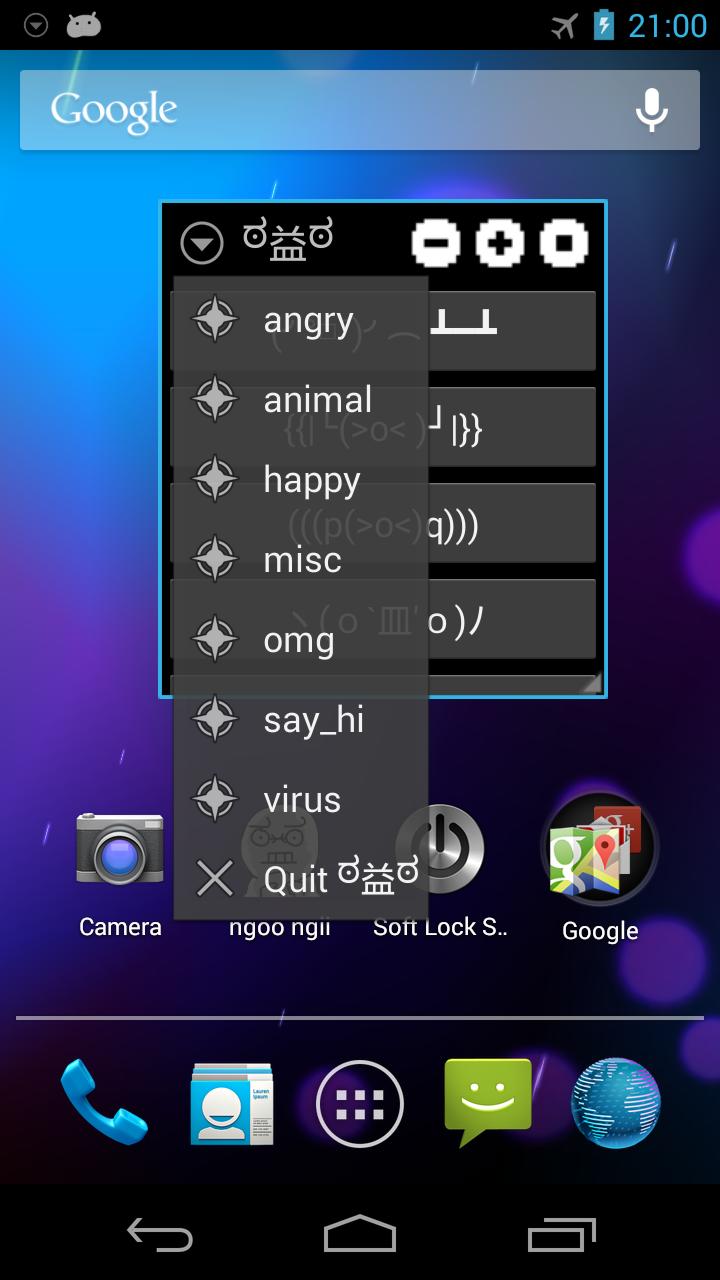The image size is (720, 1280).
Task: Pick the omg kaomoji category
Action: [300, 640]
